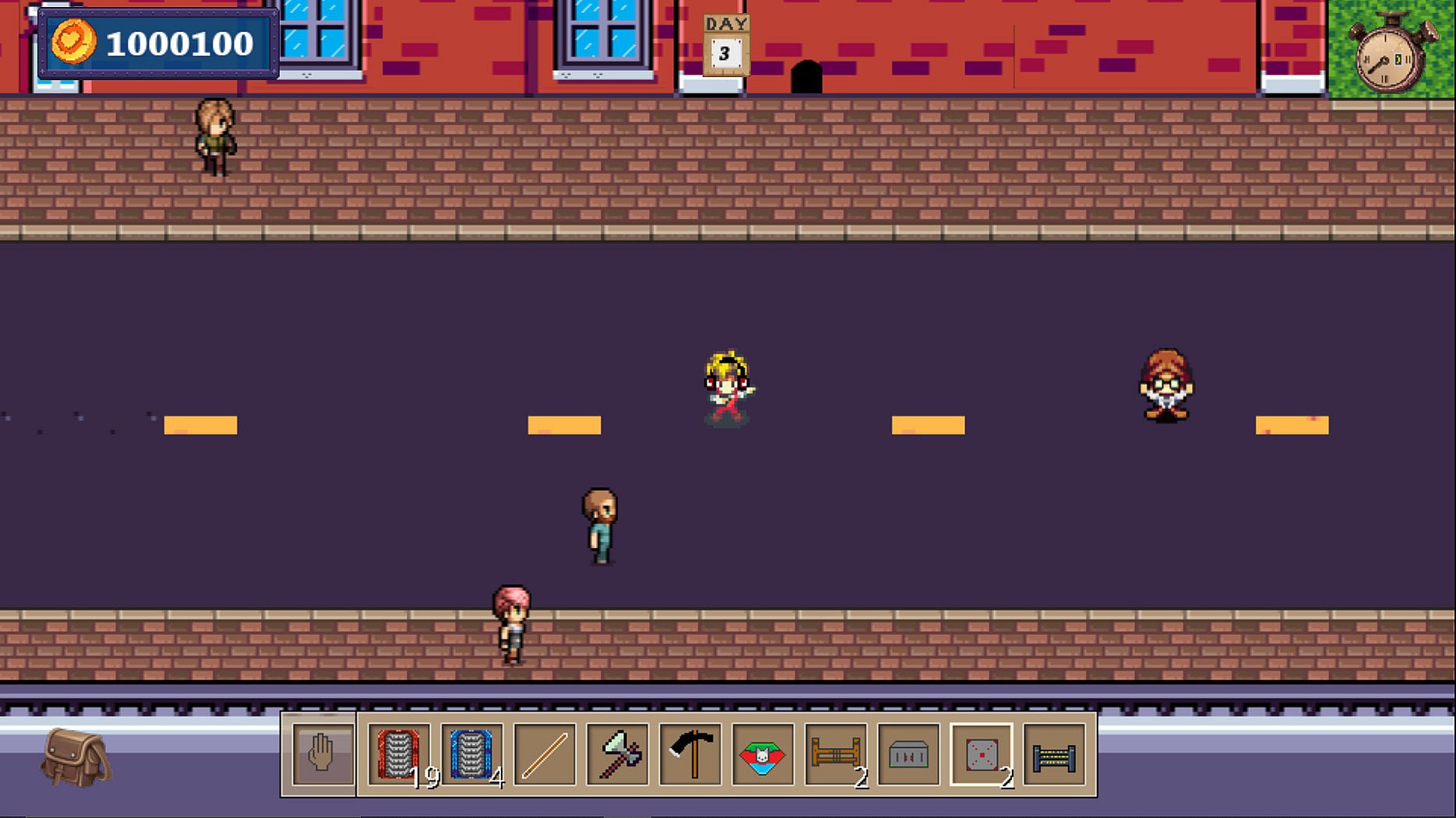Viewport: 1456px width, 818px height.
Task: Select the red conveyor belt item
Action: 398,754
